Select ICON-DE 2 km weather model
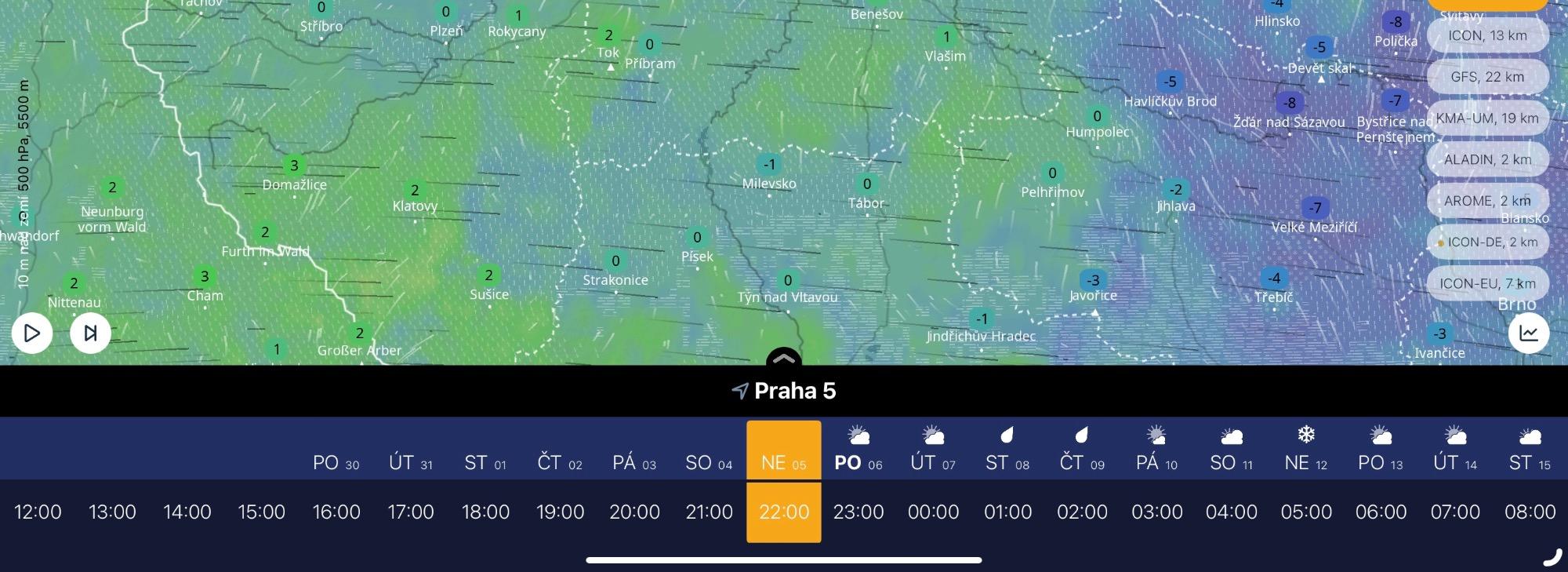Screen dimensions: 1568x572 point(1487,242)
